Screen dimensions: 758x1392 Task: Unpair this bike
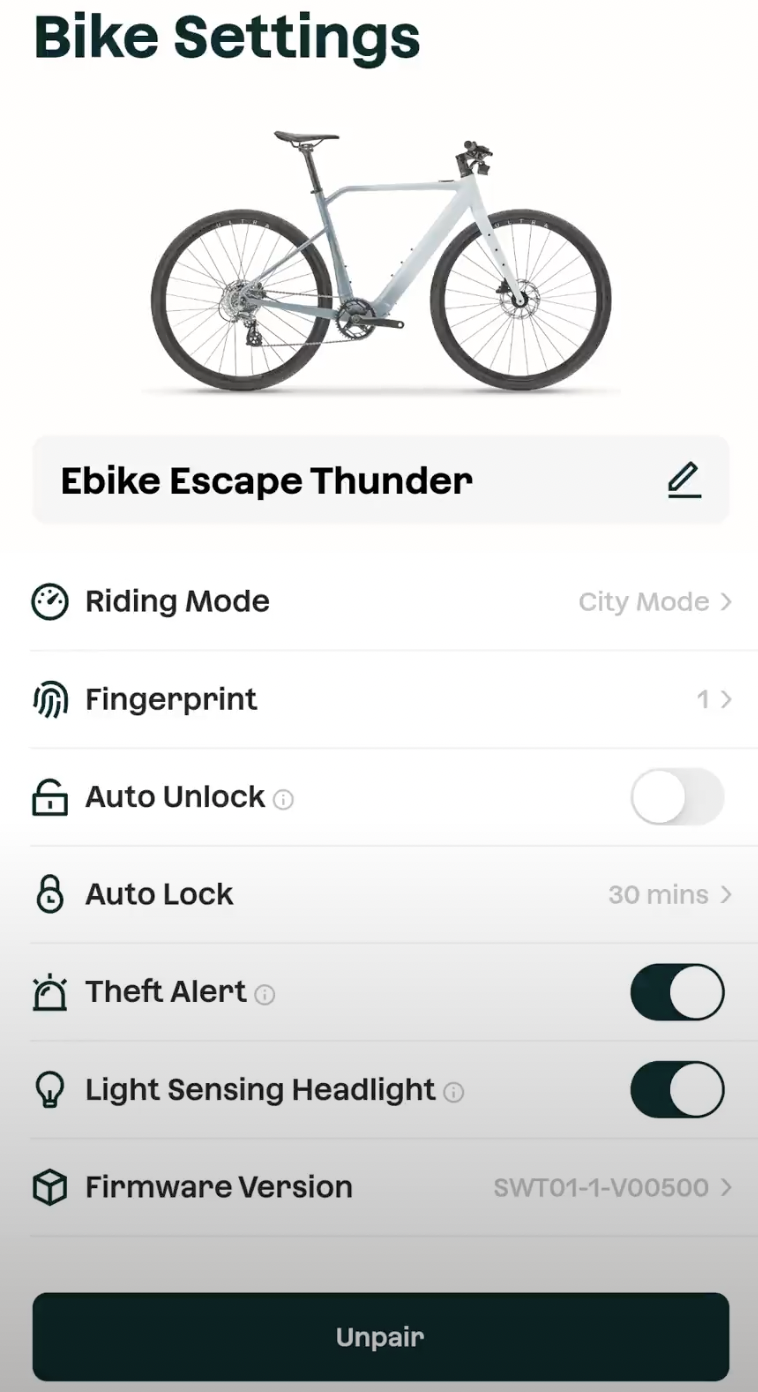coord(380,1337)
